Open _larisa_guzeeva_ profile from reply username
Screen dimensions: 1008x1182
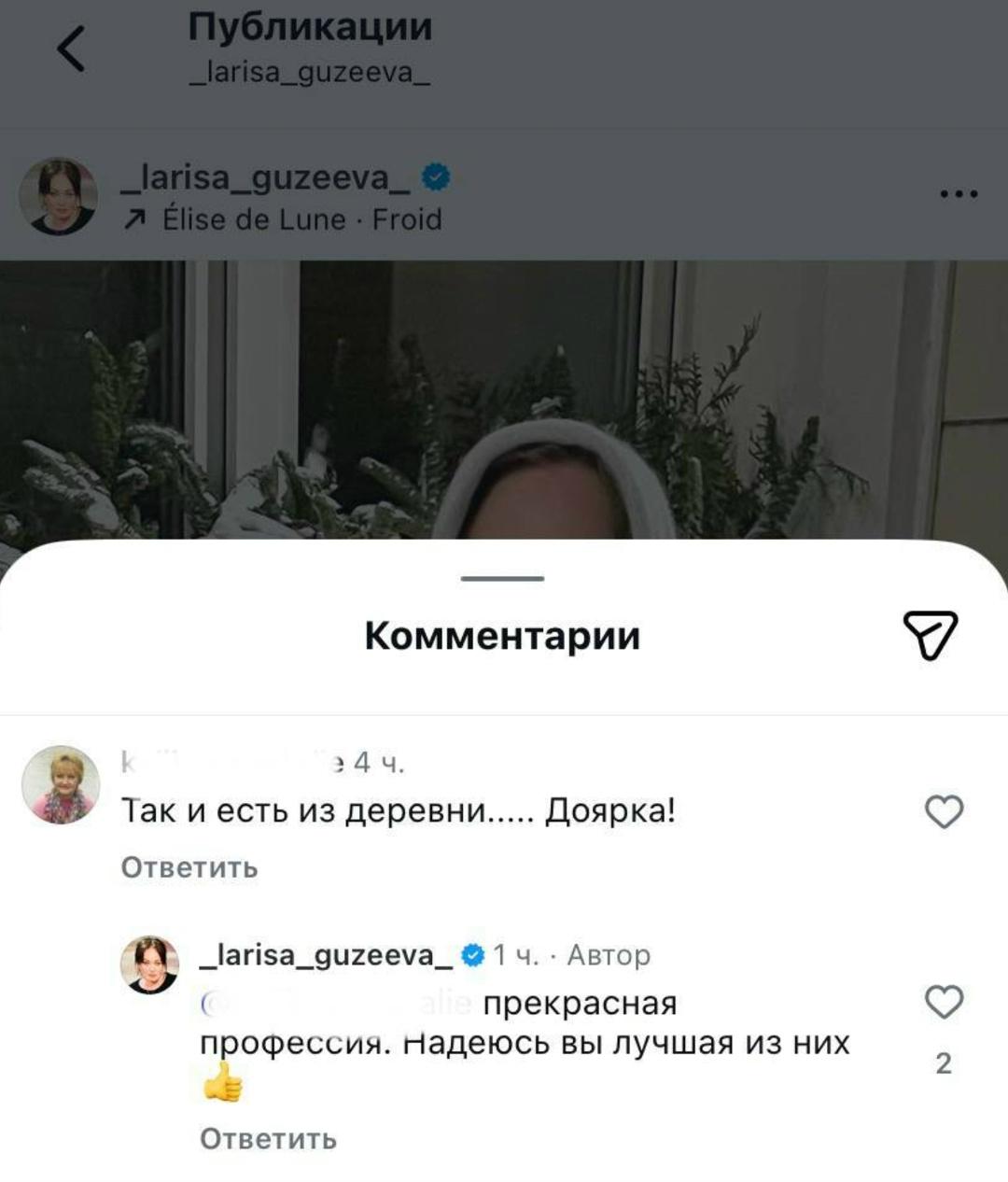click(328, 955)
